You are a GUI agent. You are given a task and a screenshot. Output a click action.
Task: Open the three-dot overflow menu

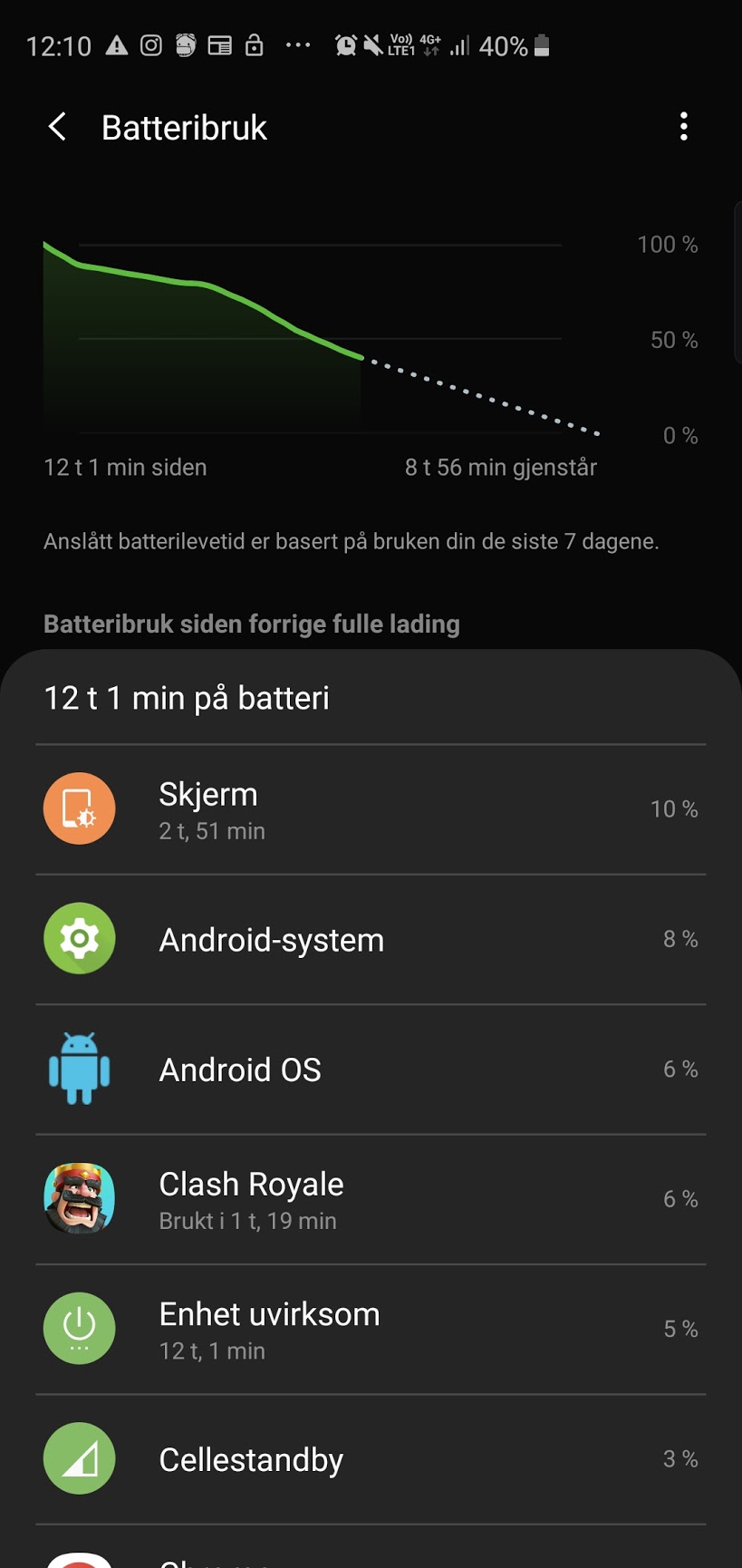point(684,127)
